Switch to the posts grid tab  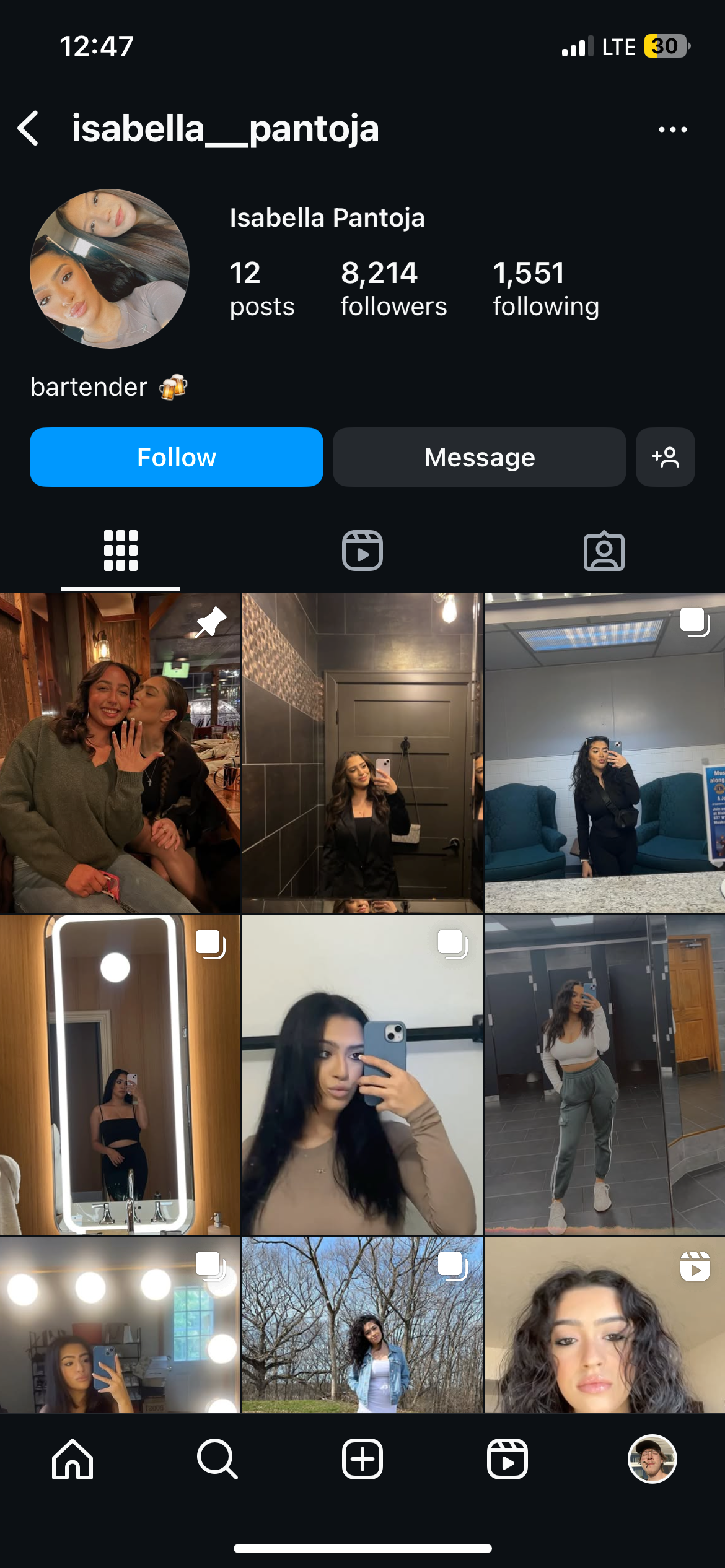click(x=121, y=551)
